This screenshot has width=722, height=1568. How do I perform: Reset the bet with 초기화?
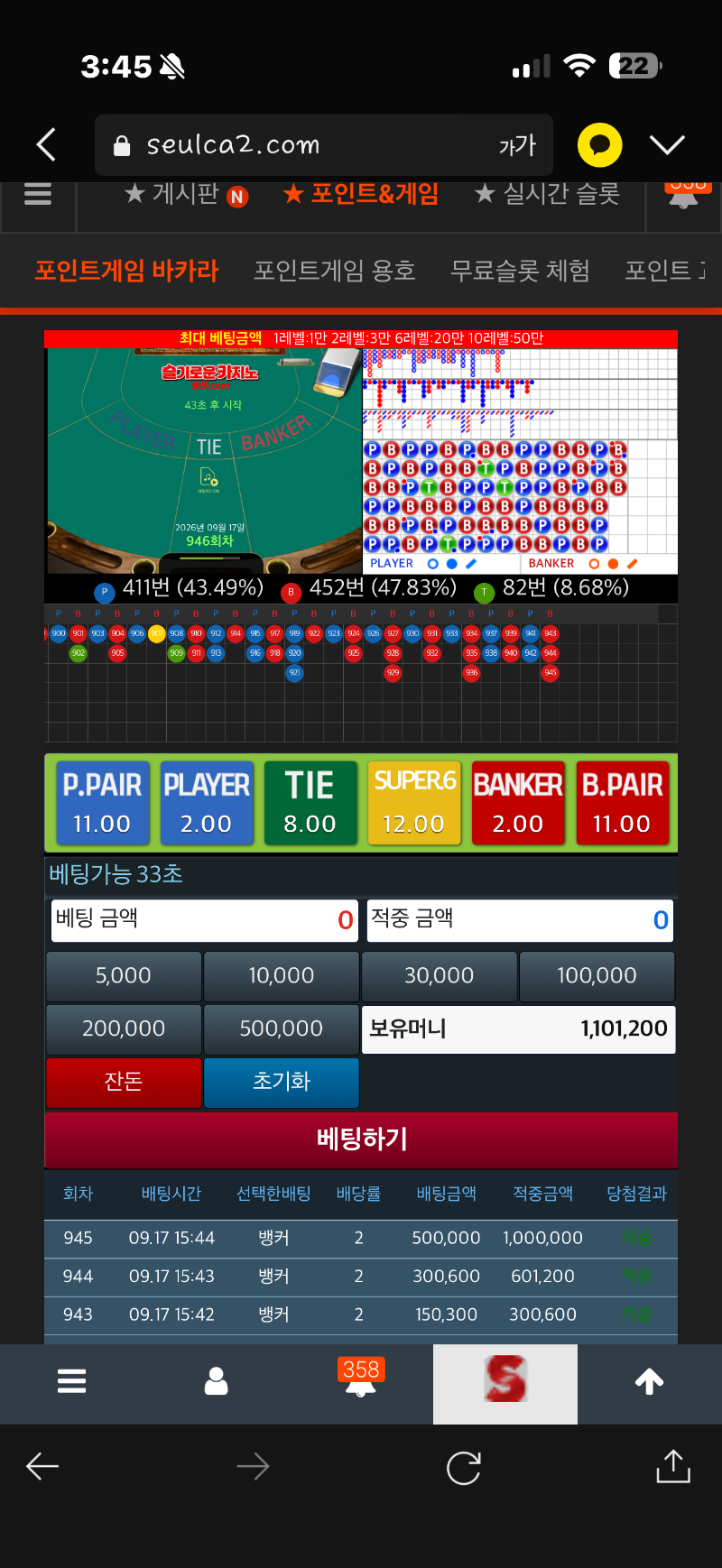point(282,1082)
